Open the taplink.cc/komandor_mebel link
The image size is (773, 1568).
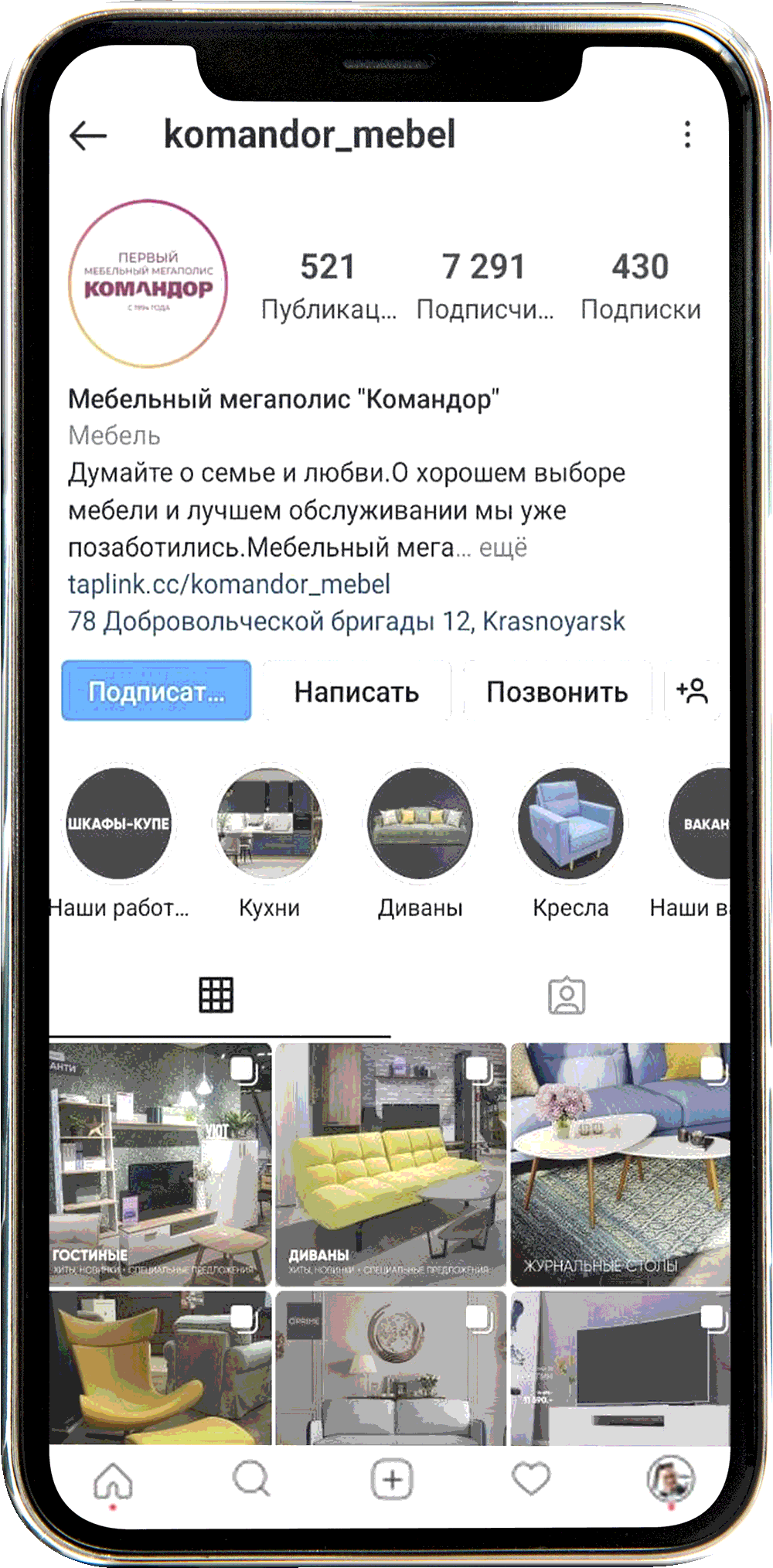pyautogui.click(x=229, y=585)
